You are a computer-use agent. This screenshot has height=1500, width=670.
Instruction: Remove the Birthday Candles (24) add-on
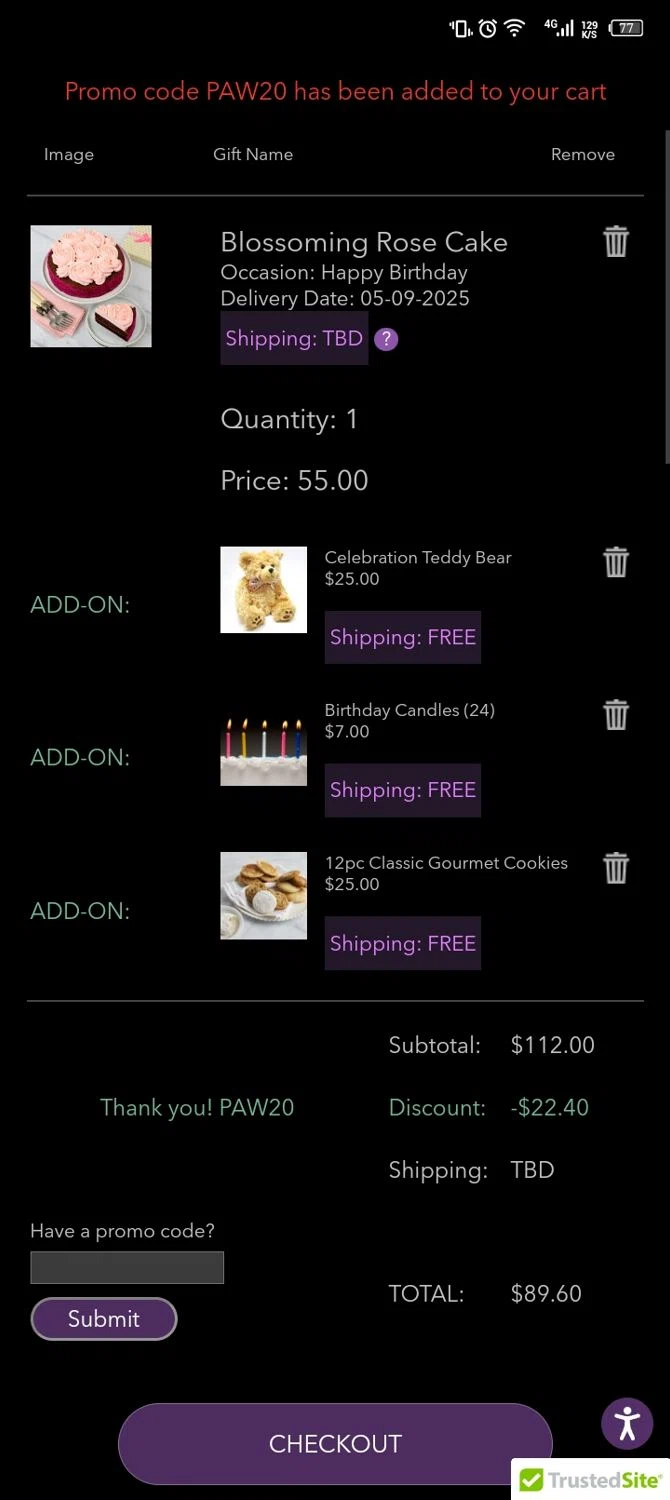[x=616, y=715]
